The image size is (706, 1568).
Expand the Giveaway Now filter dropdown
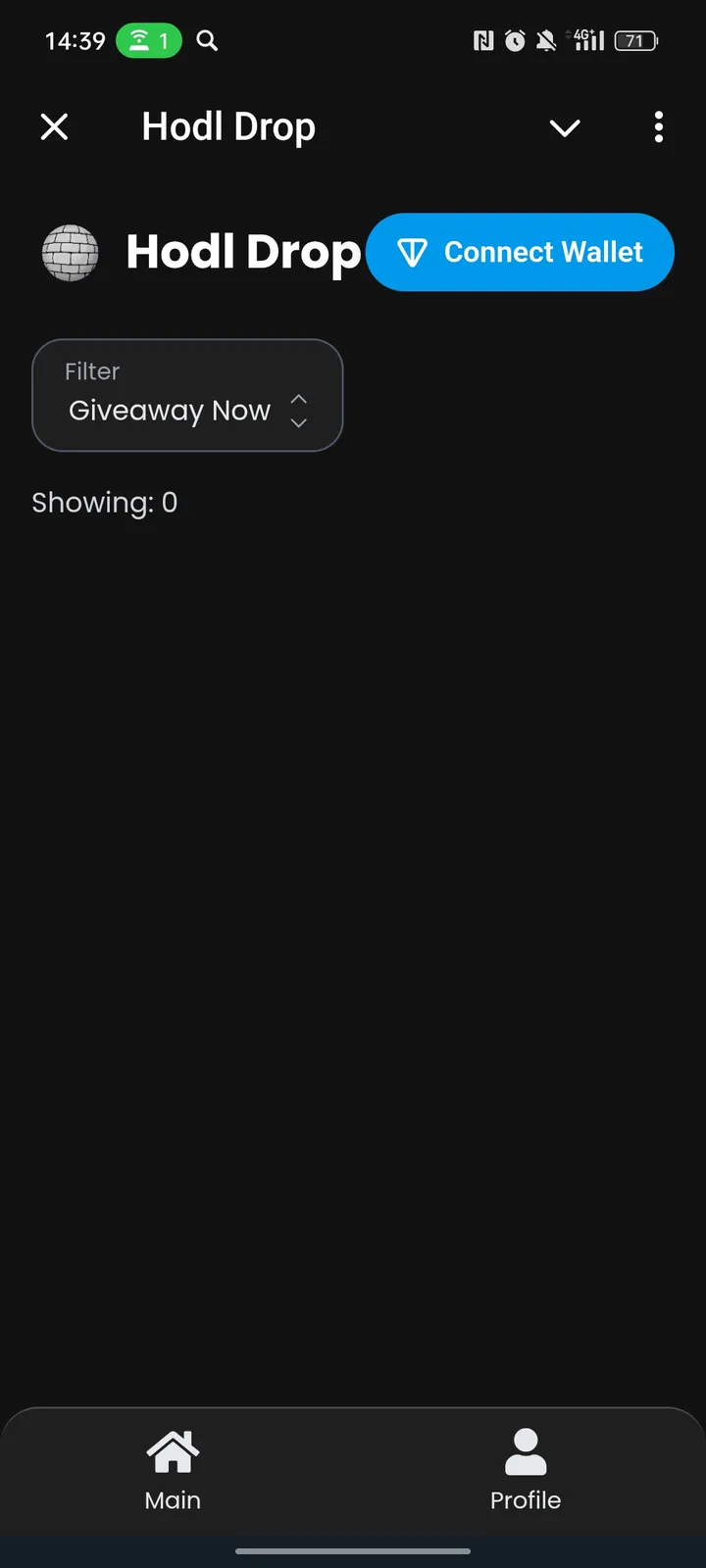187,396
